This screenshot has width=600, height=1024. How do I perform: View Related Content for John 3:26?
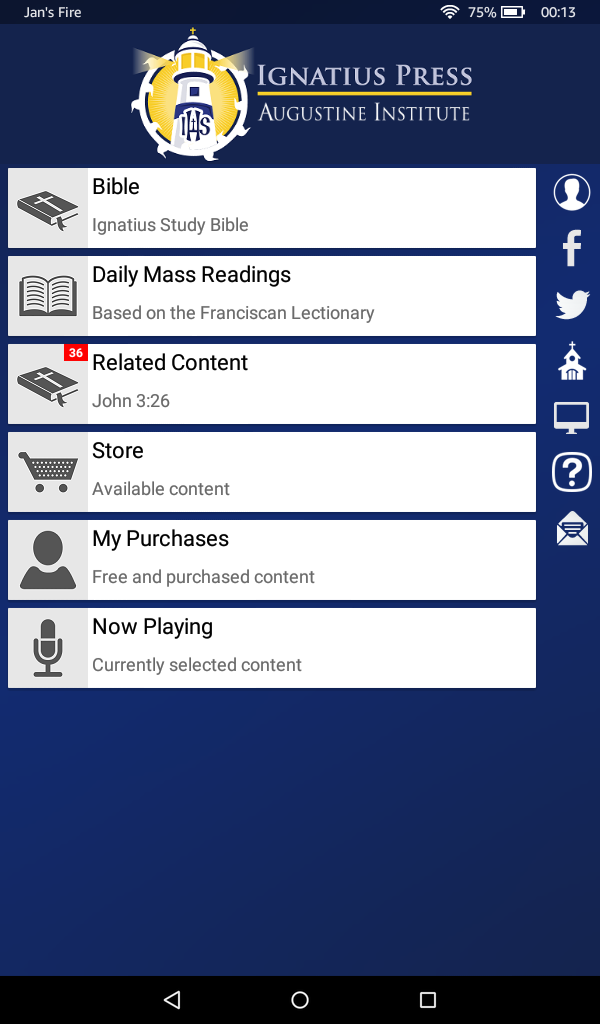click(272, 384)
